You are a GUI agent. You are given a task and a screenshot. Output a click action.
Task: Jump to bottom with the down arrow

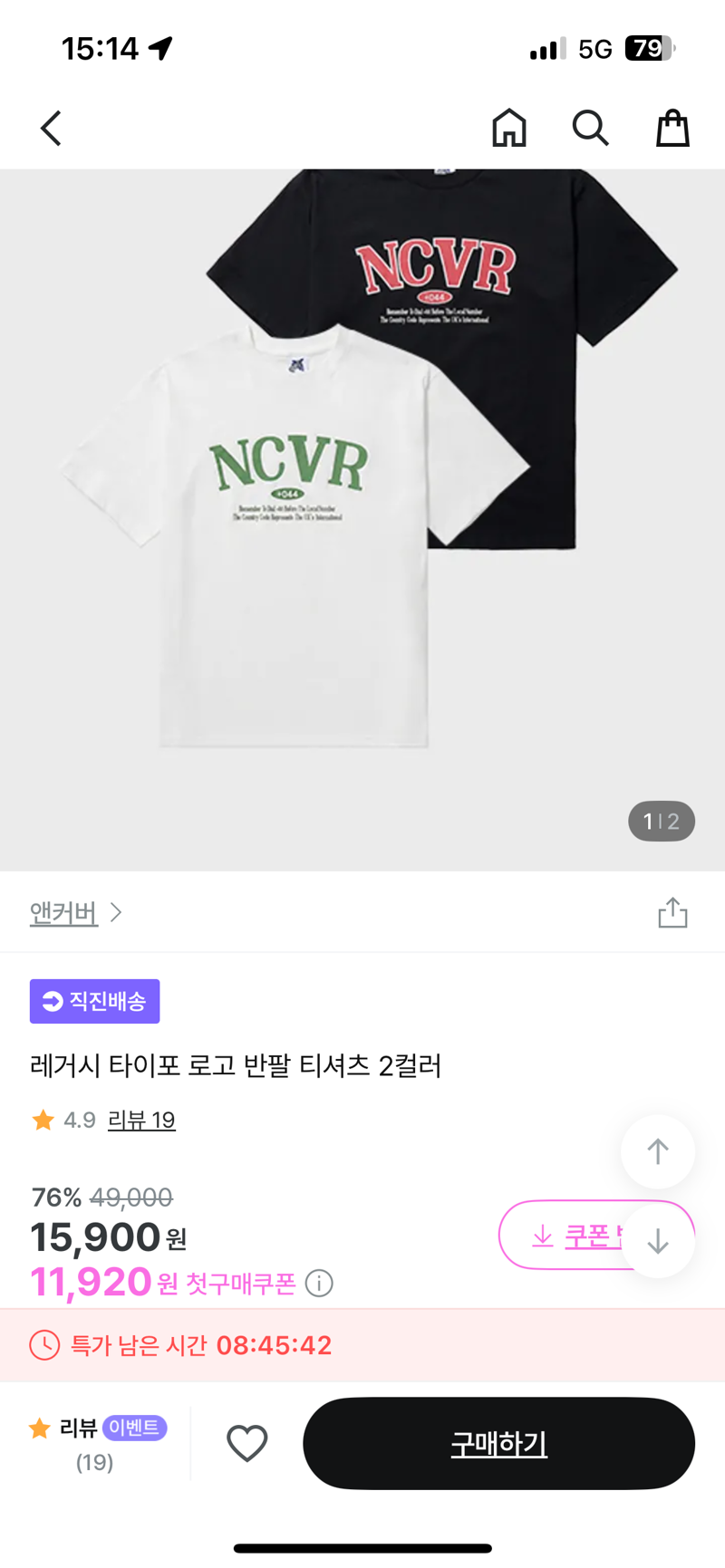[x=658, y=1241]
